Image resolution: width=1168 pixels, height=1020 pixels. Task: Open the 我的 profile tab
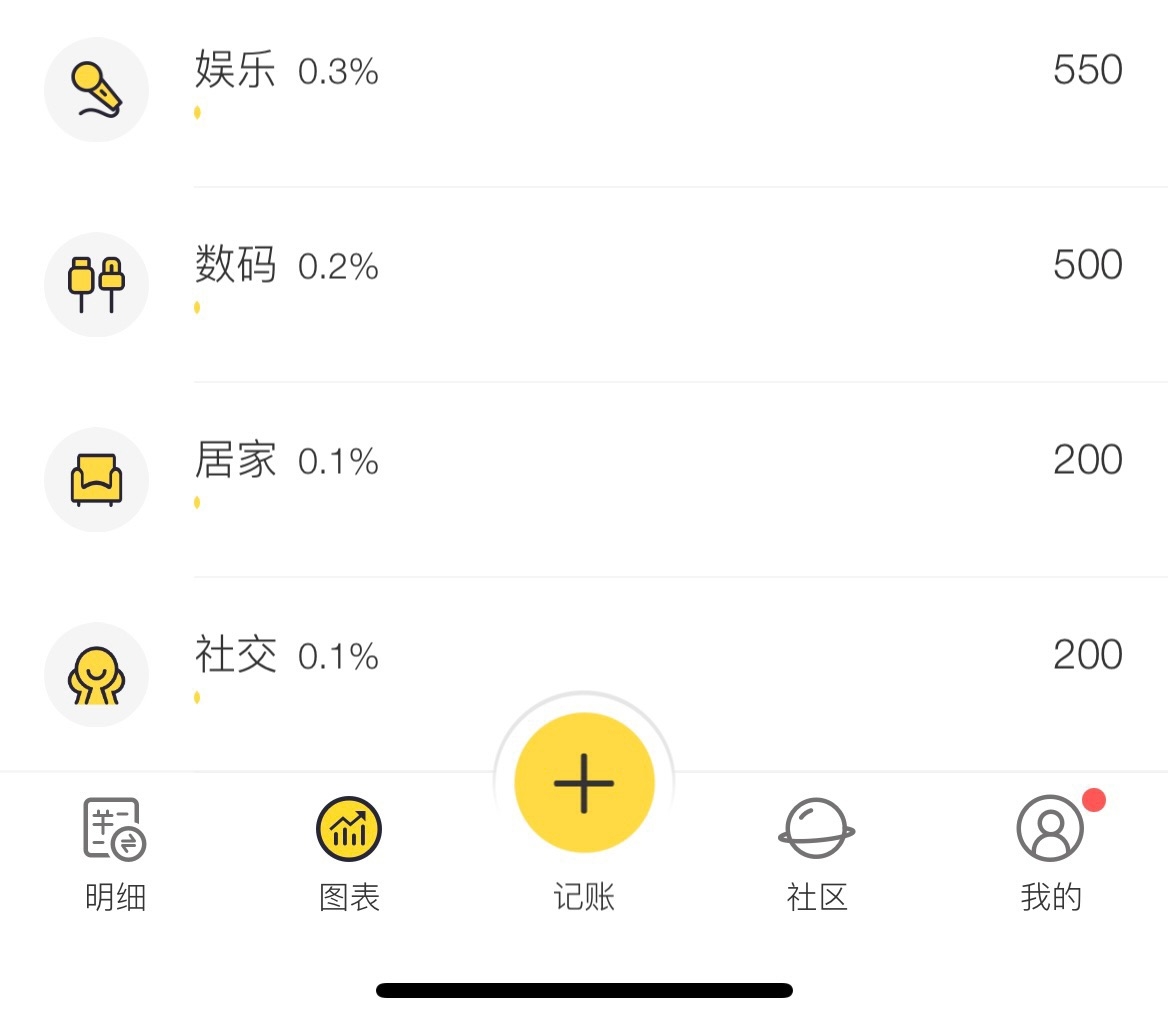(x=1051, y=854)
